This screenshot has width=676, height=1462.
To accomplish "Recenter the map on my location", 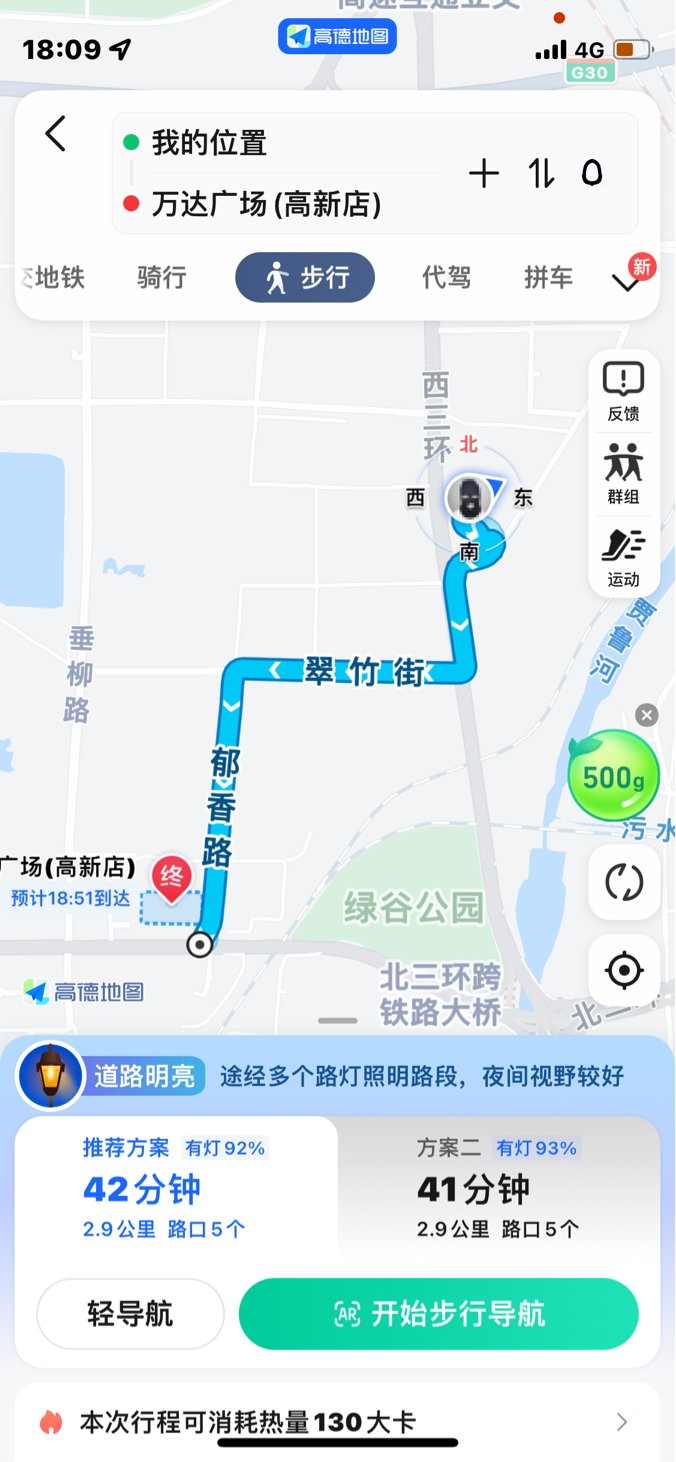I will point(624,970).
